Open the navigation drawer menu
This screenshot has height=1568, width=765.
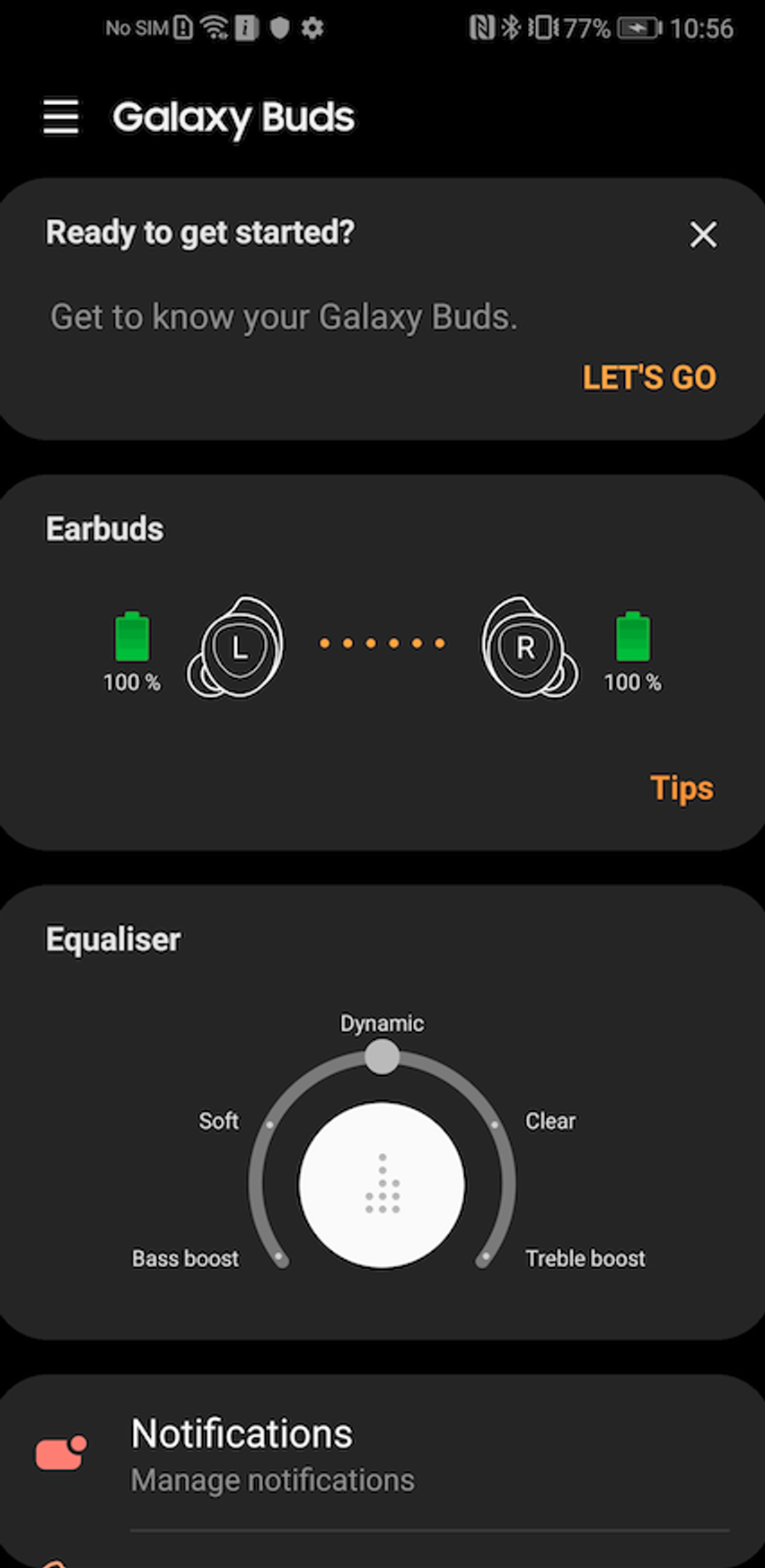point(61,117)
